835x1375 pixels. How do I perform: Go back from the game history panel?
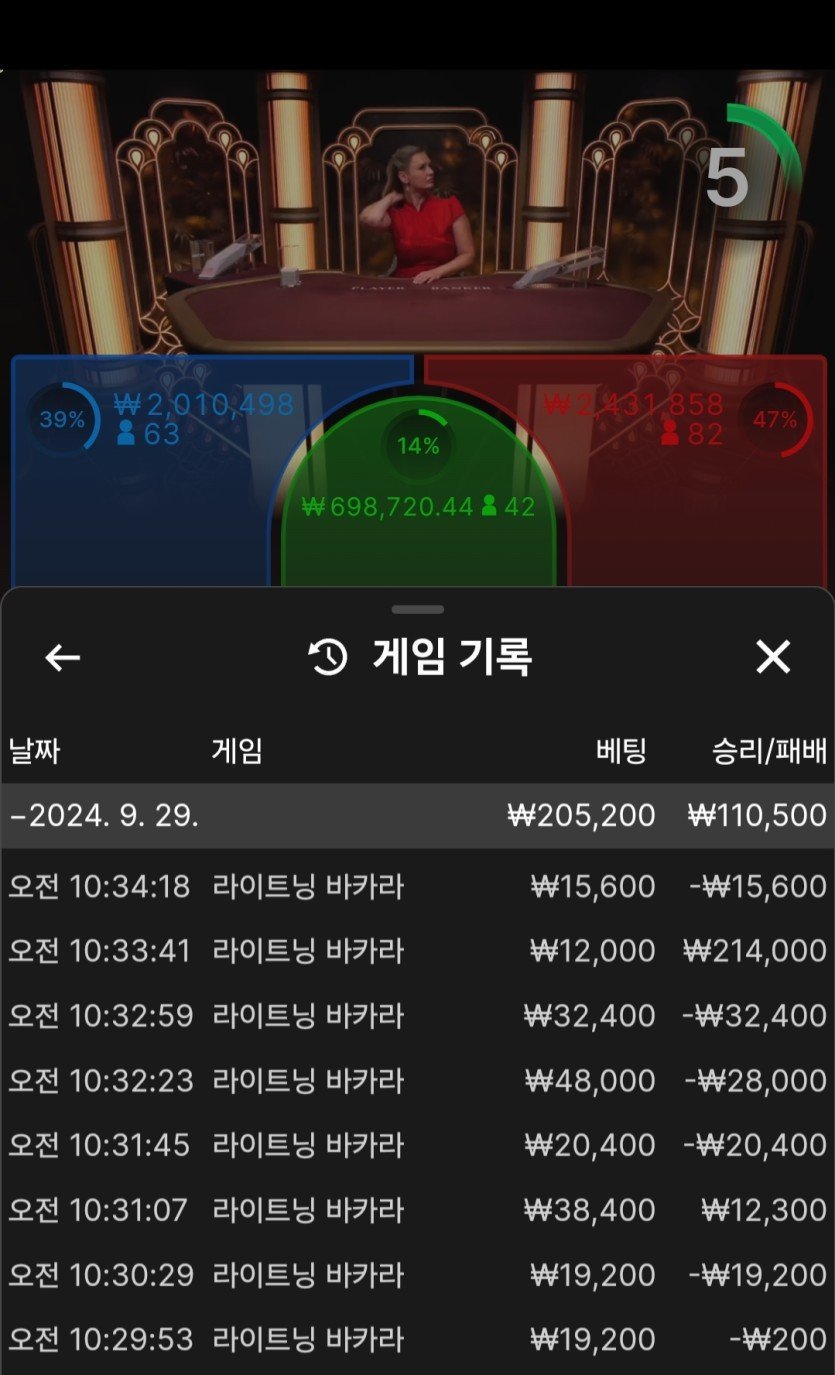(63, 657)
